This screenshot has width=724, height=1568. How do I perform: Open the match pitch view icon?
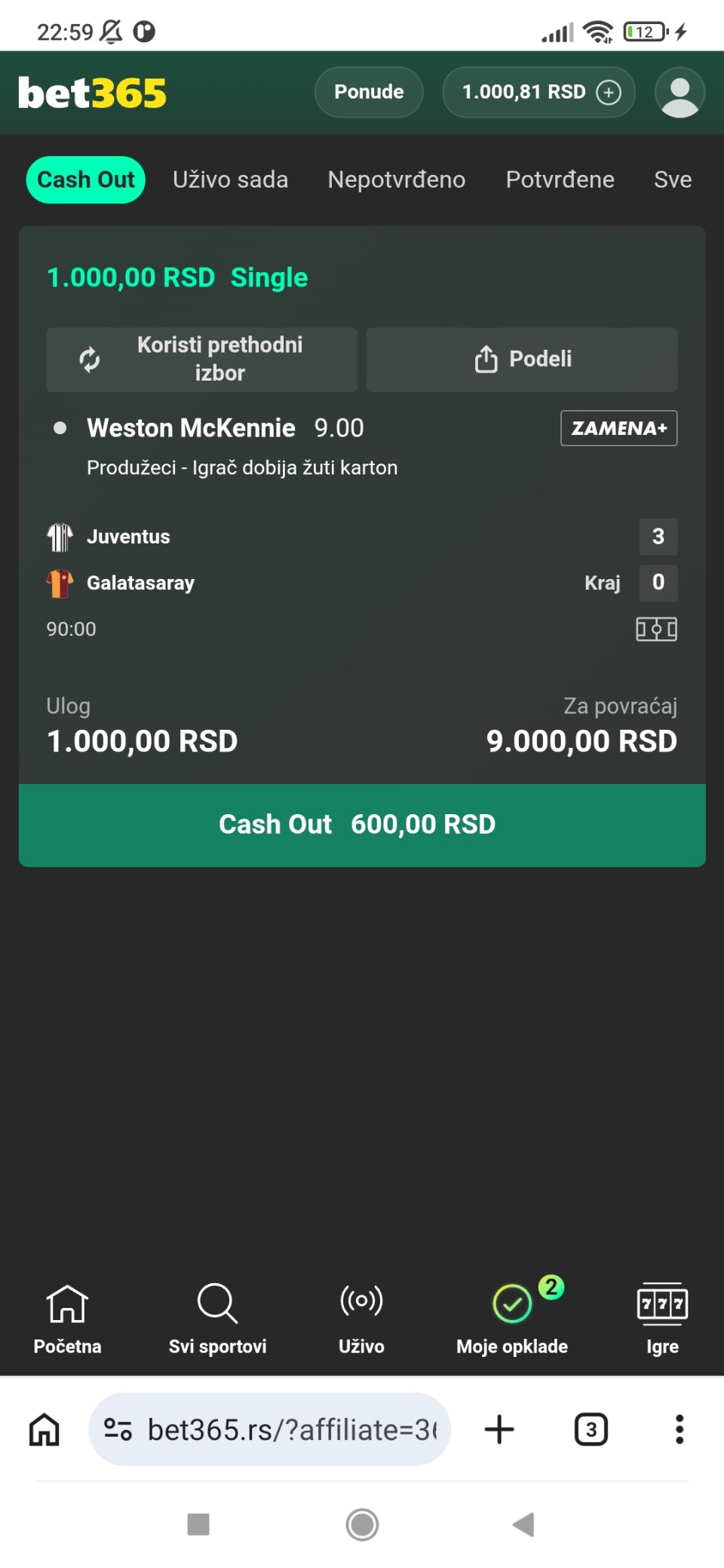tap(656, 629)
